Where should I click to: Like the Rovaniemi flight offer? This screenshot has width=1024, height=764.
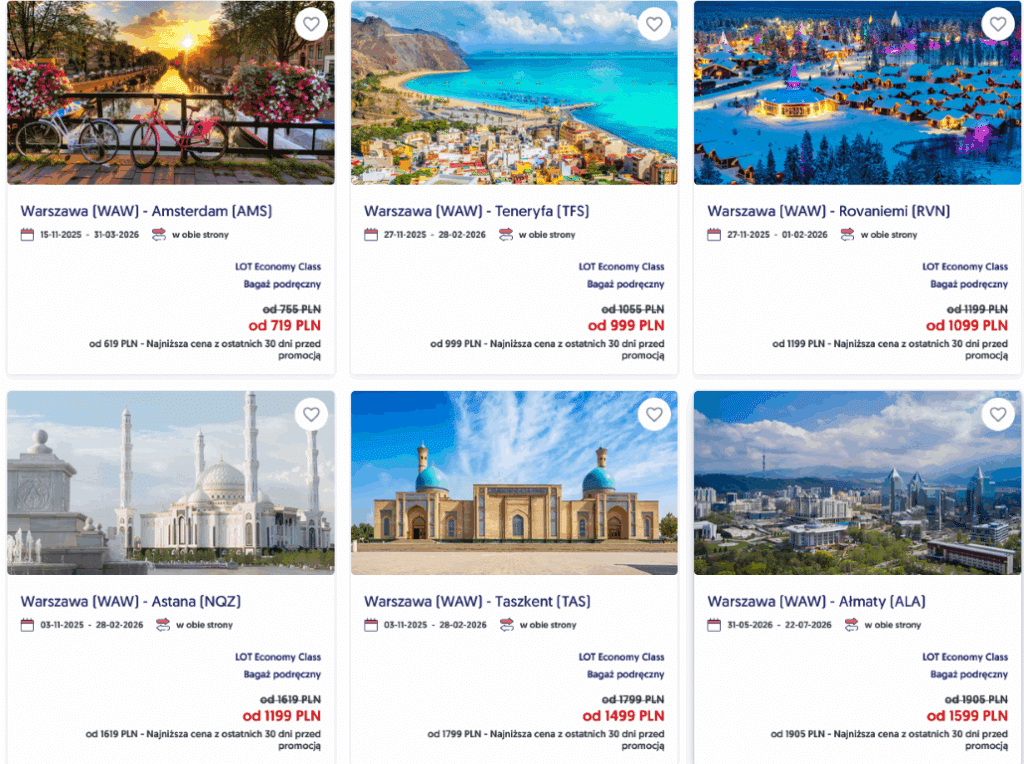coord(997,24)
